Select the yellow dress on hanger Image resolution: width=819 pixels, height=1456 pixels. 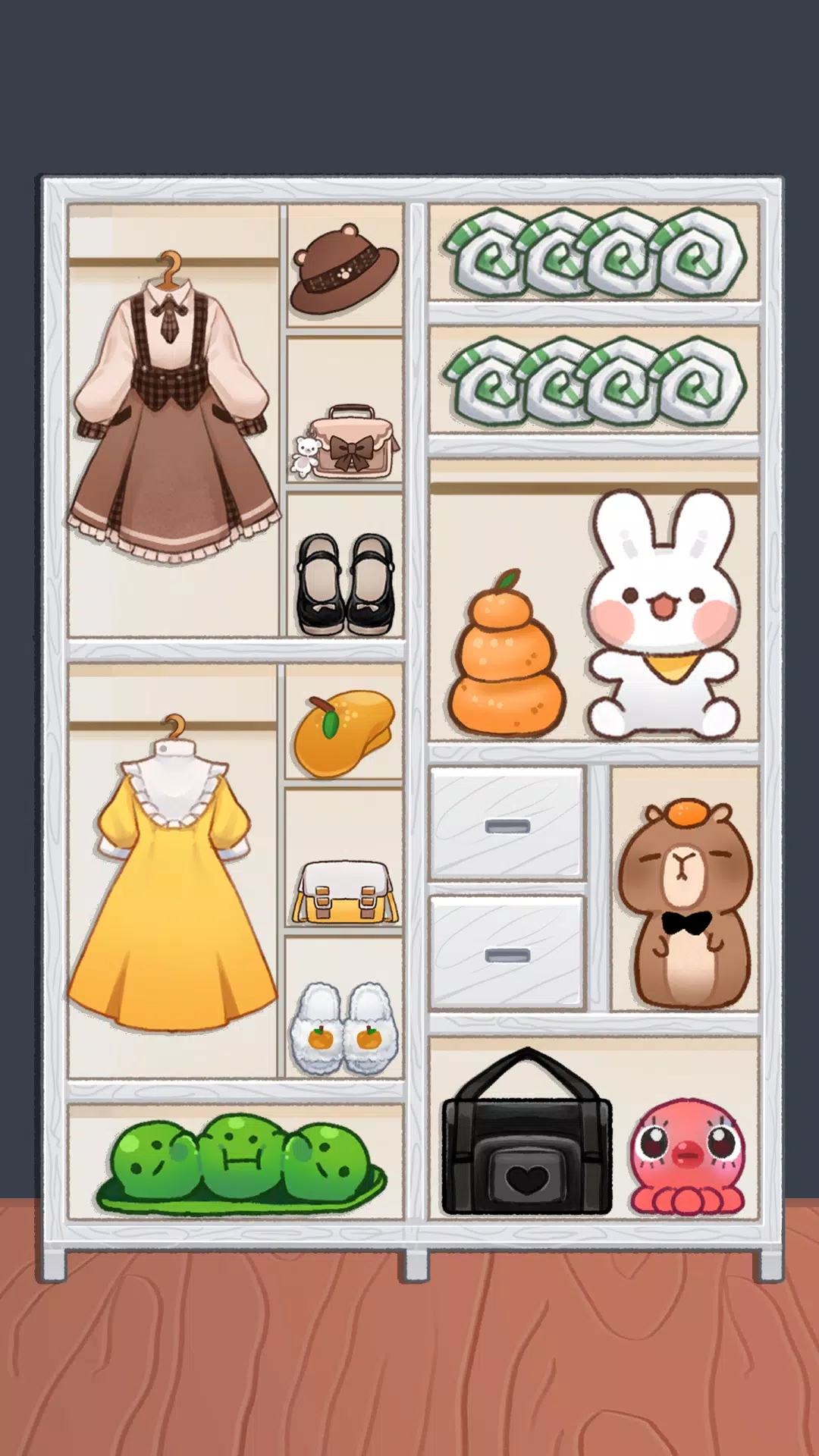click(x=173, y=887)
